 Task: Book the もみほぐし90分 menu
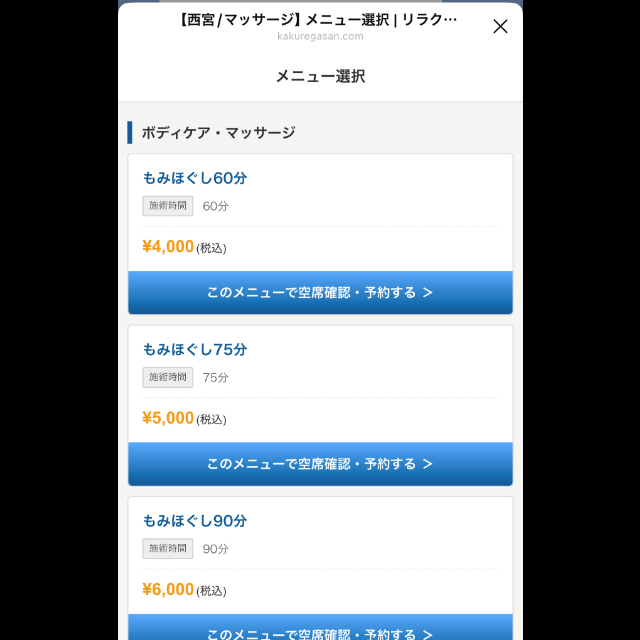(320, 630)
